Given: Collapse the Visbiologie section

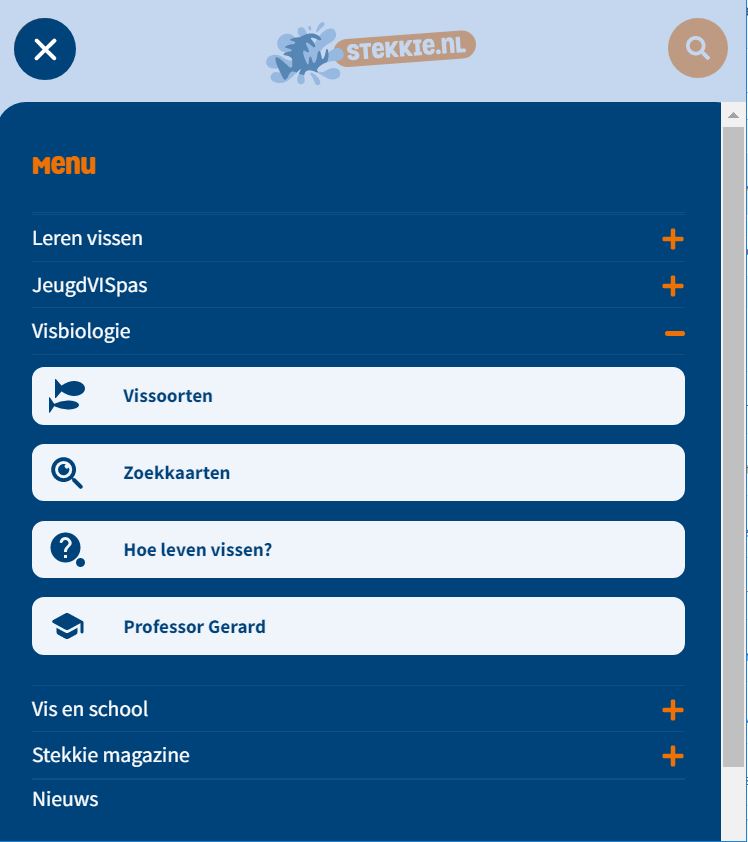Looking at the screenshot, I should (x=674, y=333).
